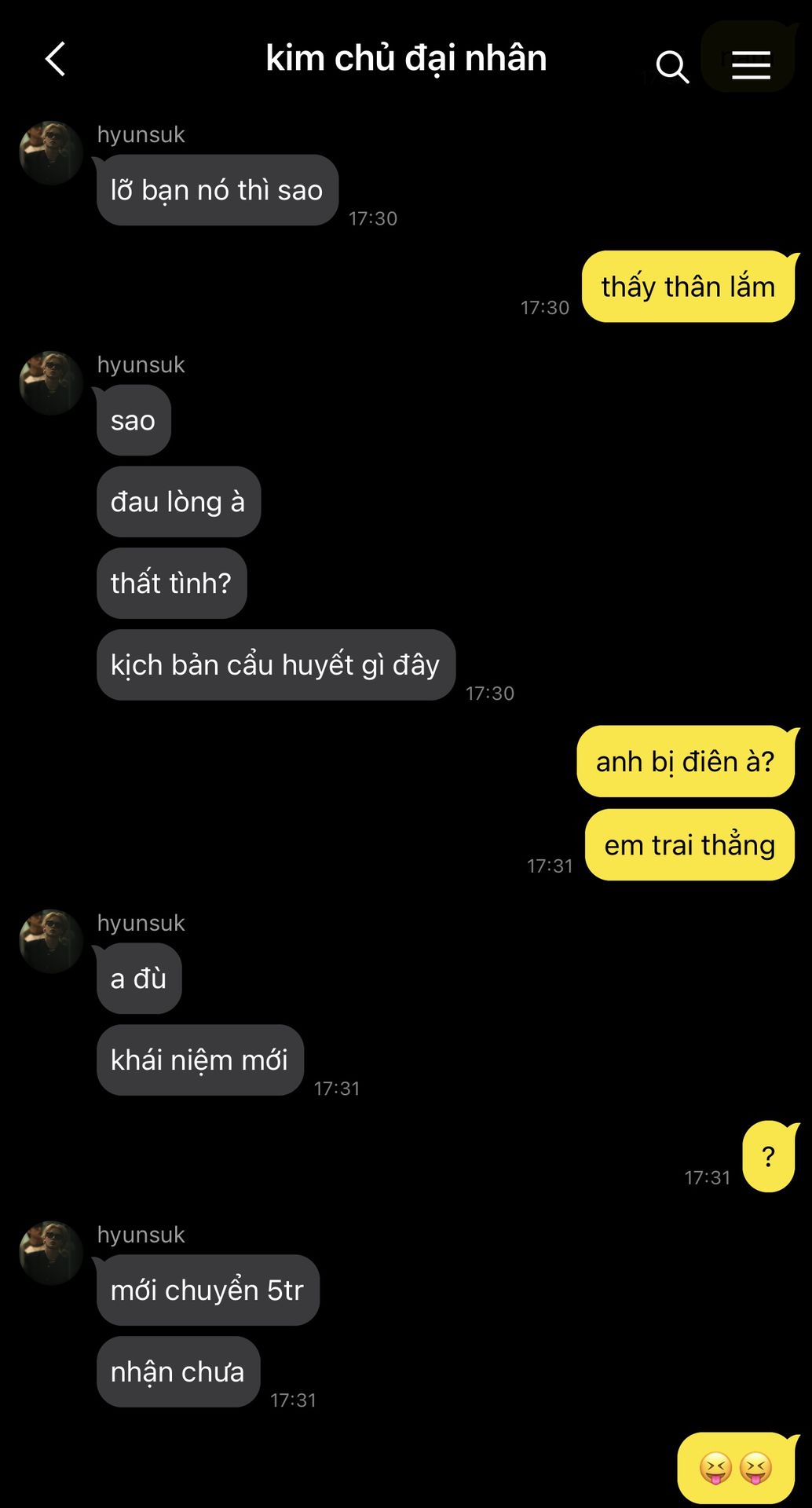Viewport: 812px width, 1508px height.
Task: Go back from the chat
Action: [55, 59]
